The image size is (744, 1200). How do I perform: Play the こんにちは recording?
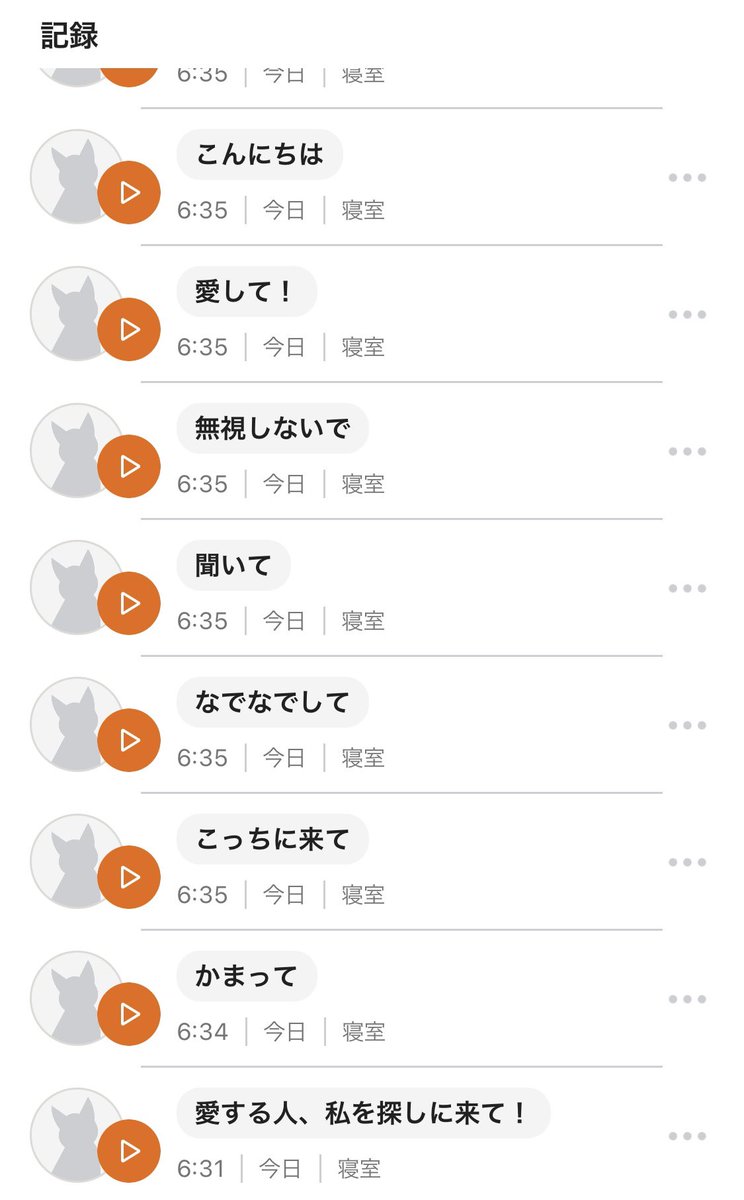pos(129,192)
